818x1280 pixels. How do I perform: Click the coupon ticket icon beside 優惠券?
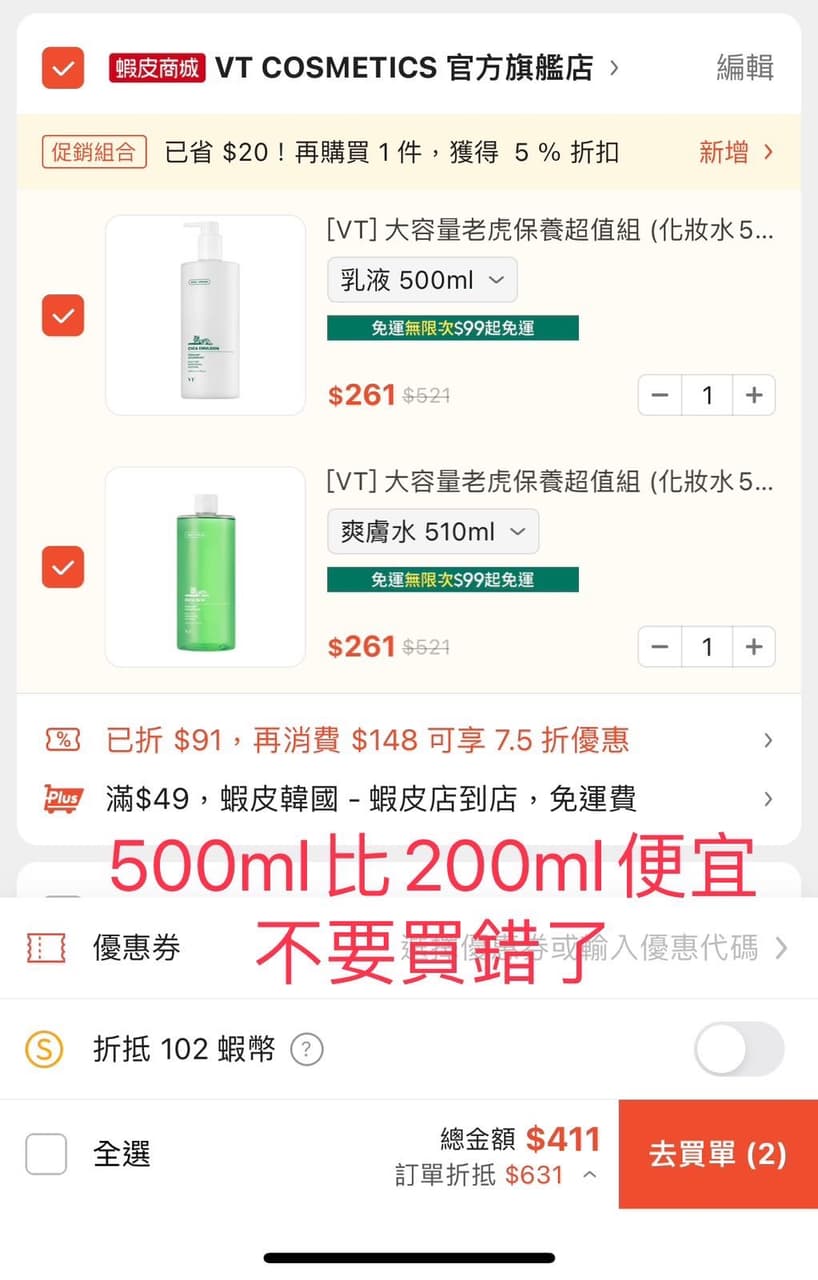tap(51, 948)
